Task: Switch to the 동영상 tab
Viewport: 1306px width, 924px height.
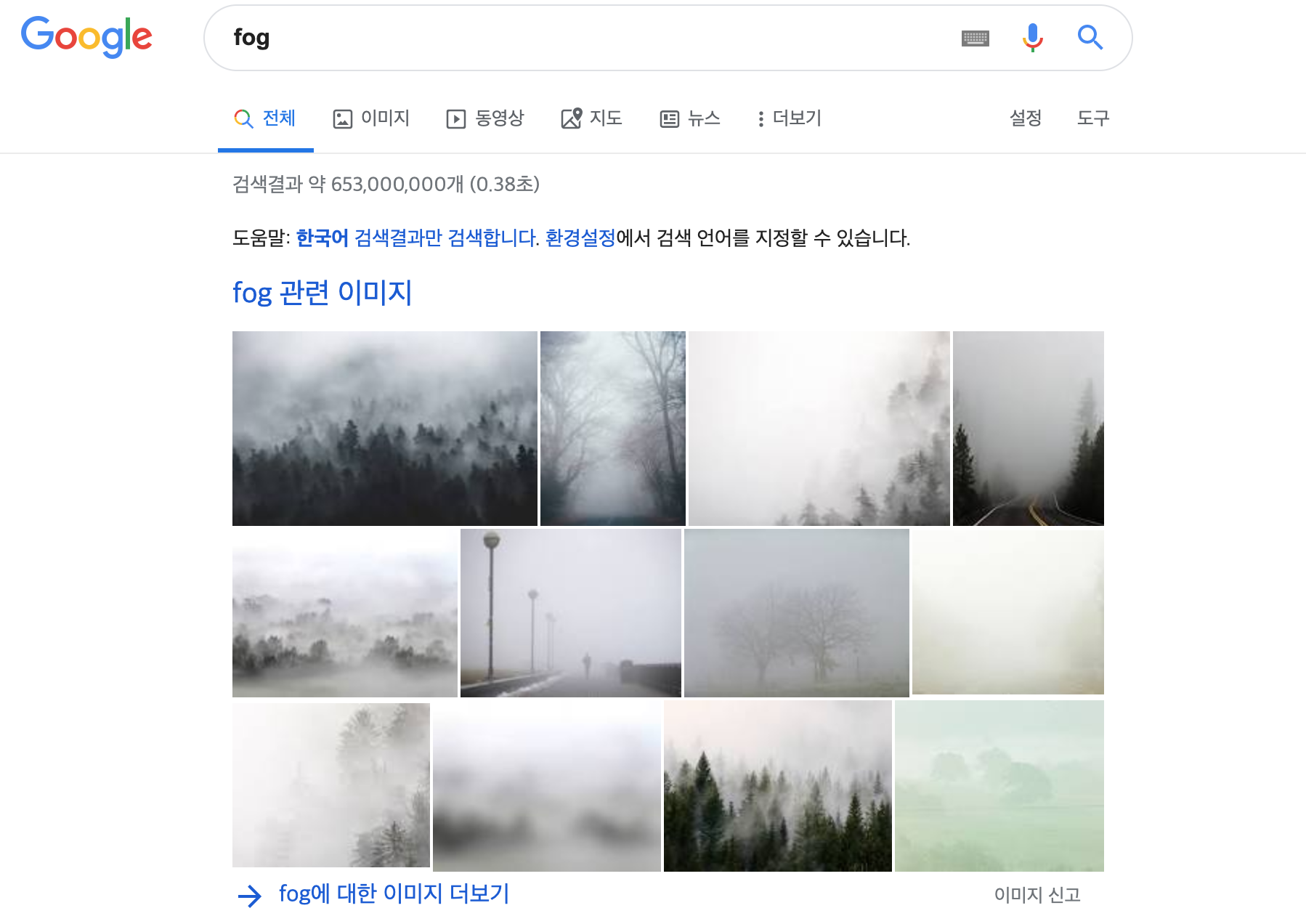Action: pyautogui.click(x=485, y=118)
